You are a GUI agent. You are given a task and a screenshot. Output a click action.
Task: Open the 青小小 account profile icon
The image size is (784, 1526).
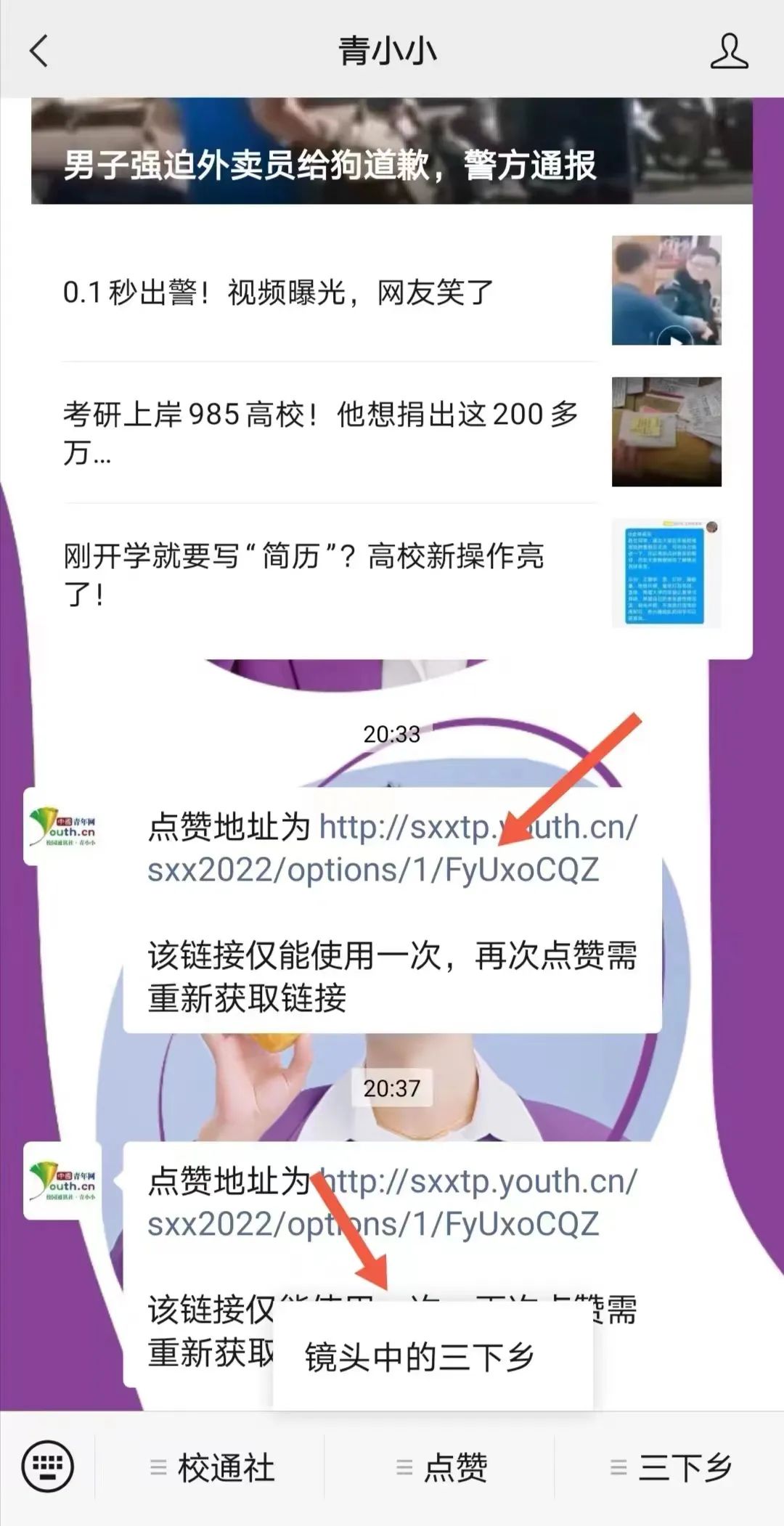coord(728,52)
